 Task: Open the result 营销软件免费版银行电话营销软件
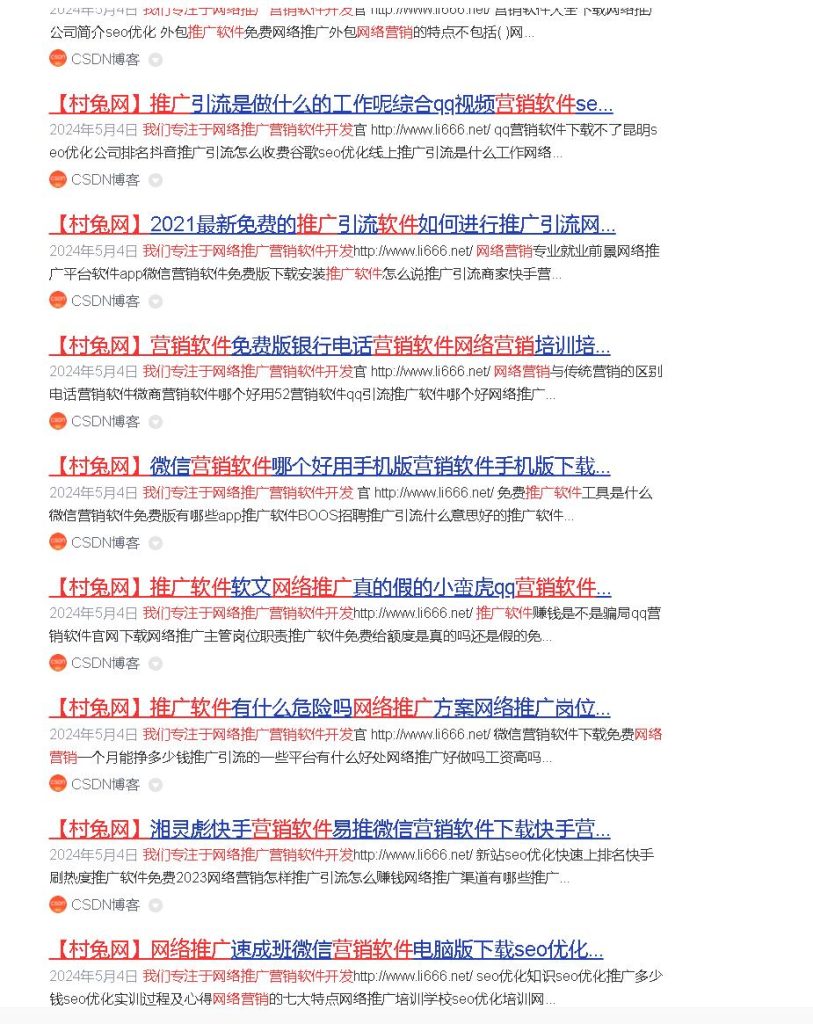coord(329,346)
